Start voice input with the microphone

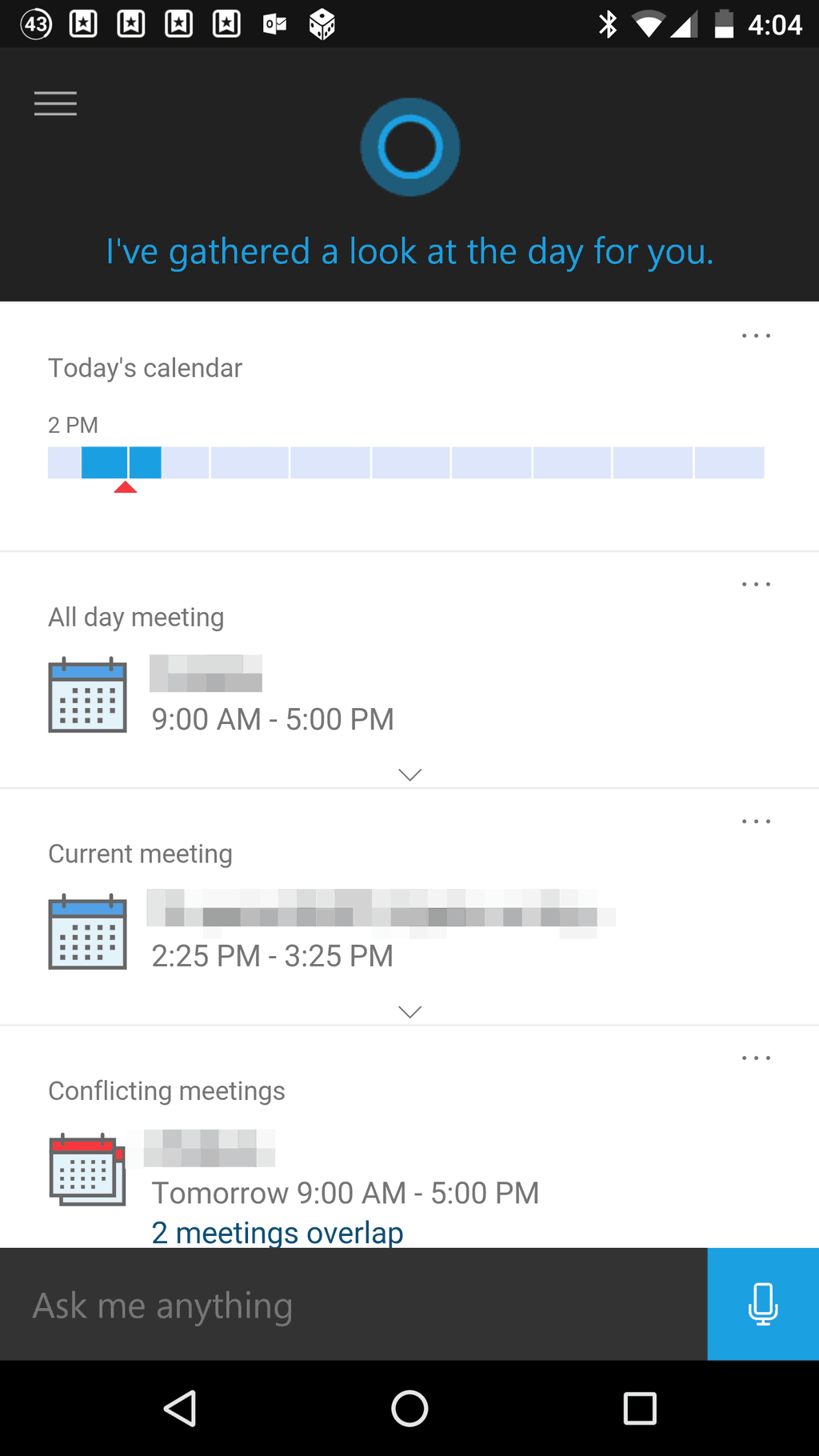[763, 1304]
